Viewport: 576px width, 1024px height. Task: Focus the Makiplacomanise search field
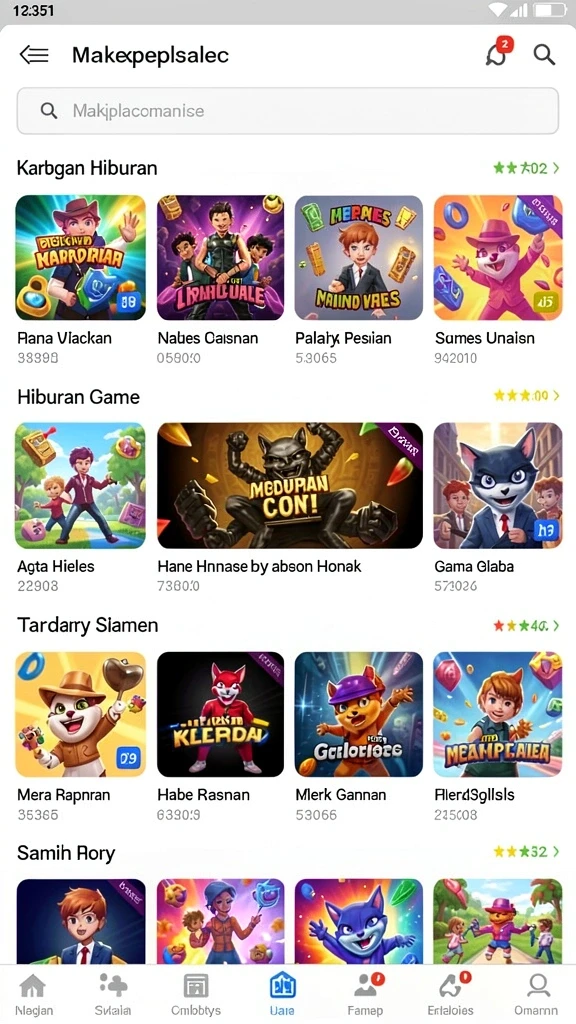(287, 111)
